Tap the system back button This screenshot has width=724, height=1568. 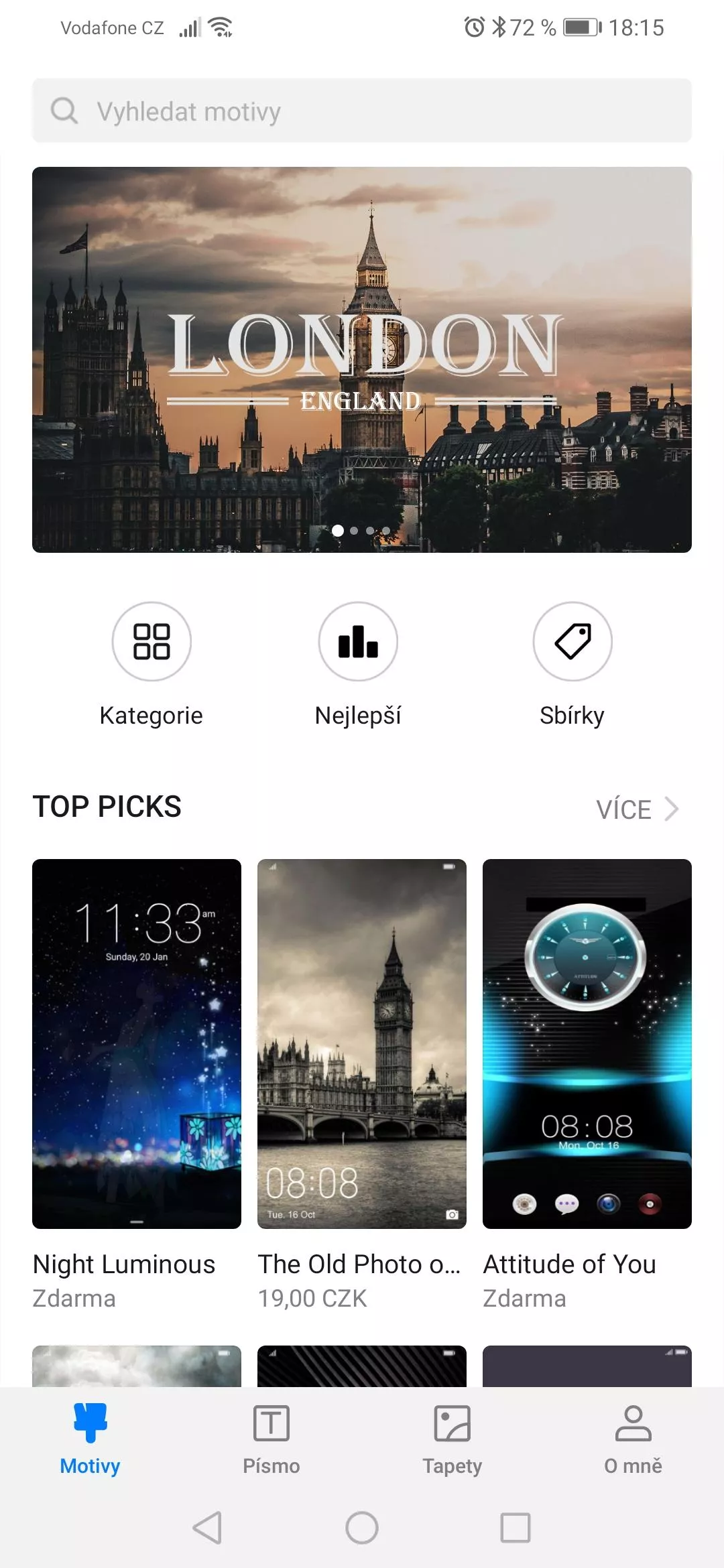(207, 1528)
